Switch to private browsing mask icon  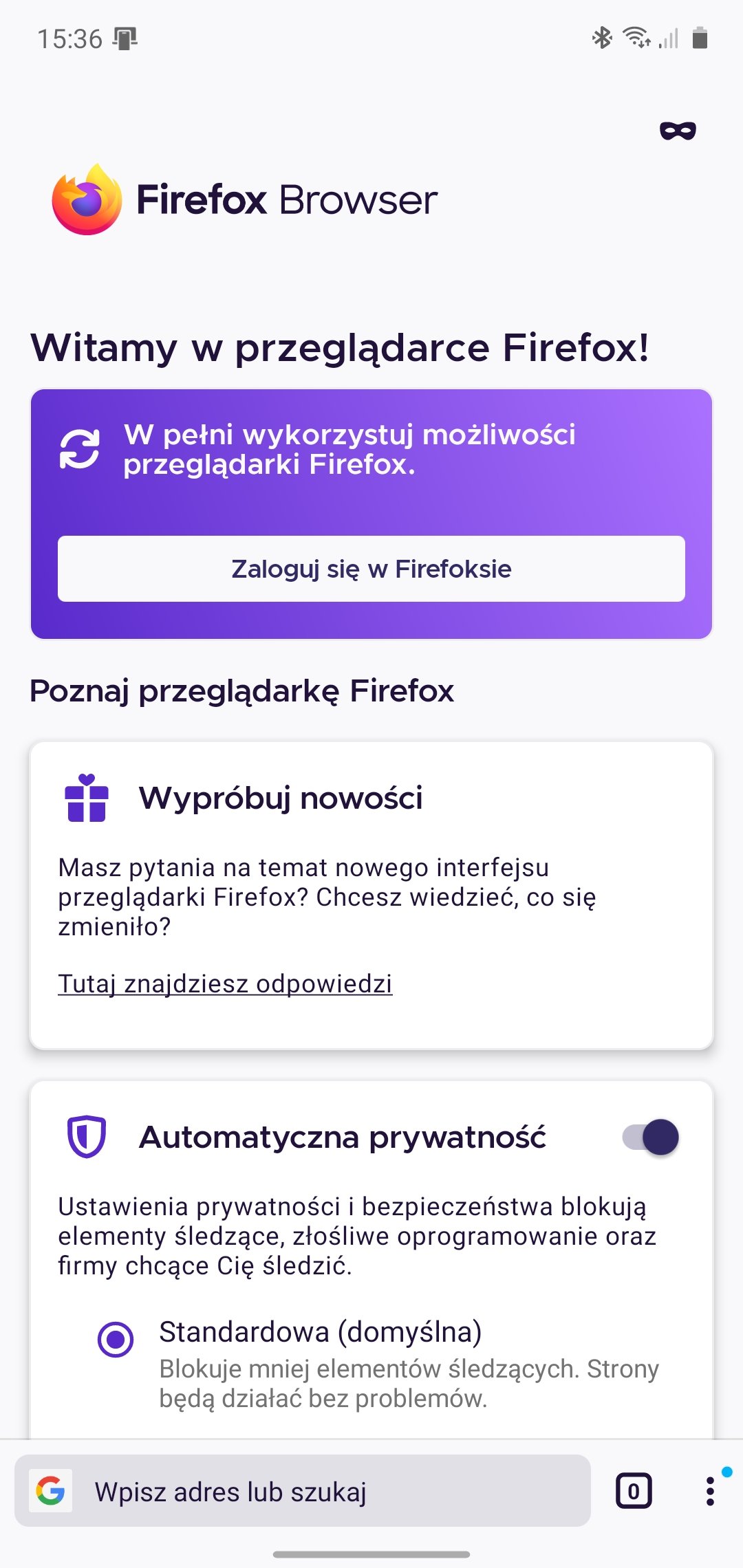[678, 131]
